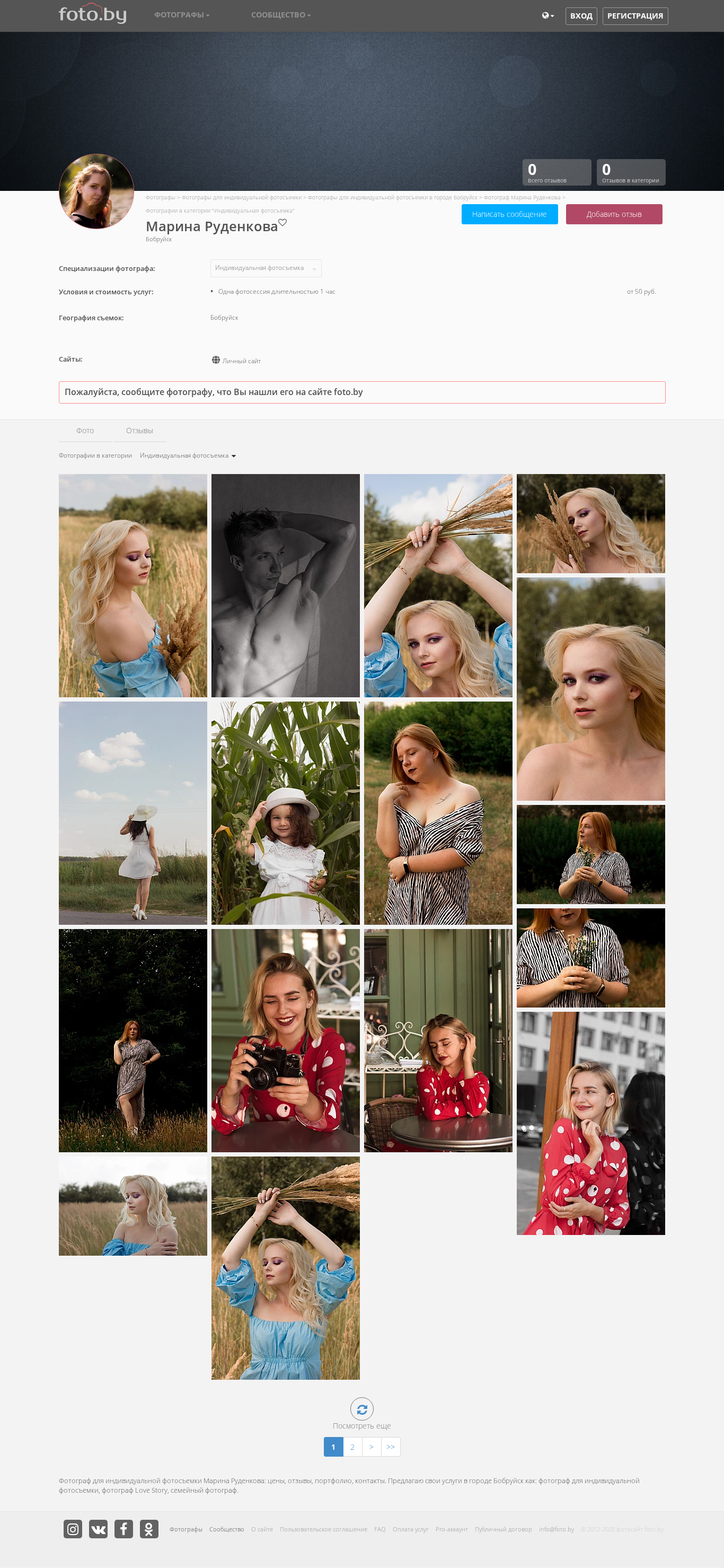Open the VK social link
Screen dimensions: 724x1568
click(99, 1528)
